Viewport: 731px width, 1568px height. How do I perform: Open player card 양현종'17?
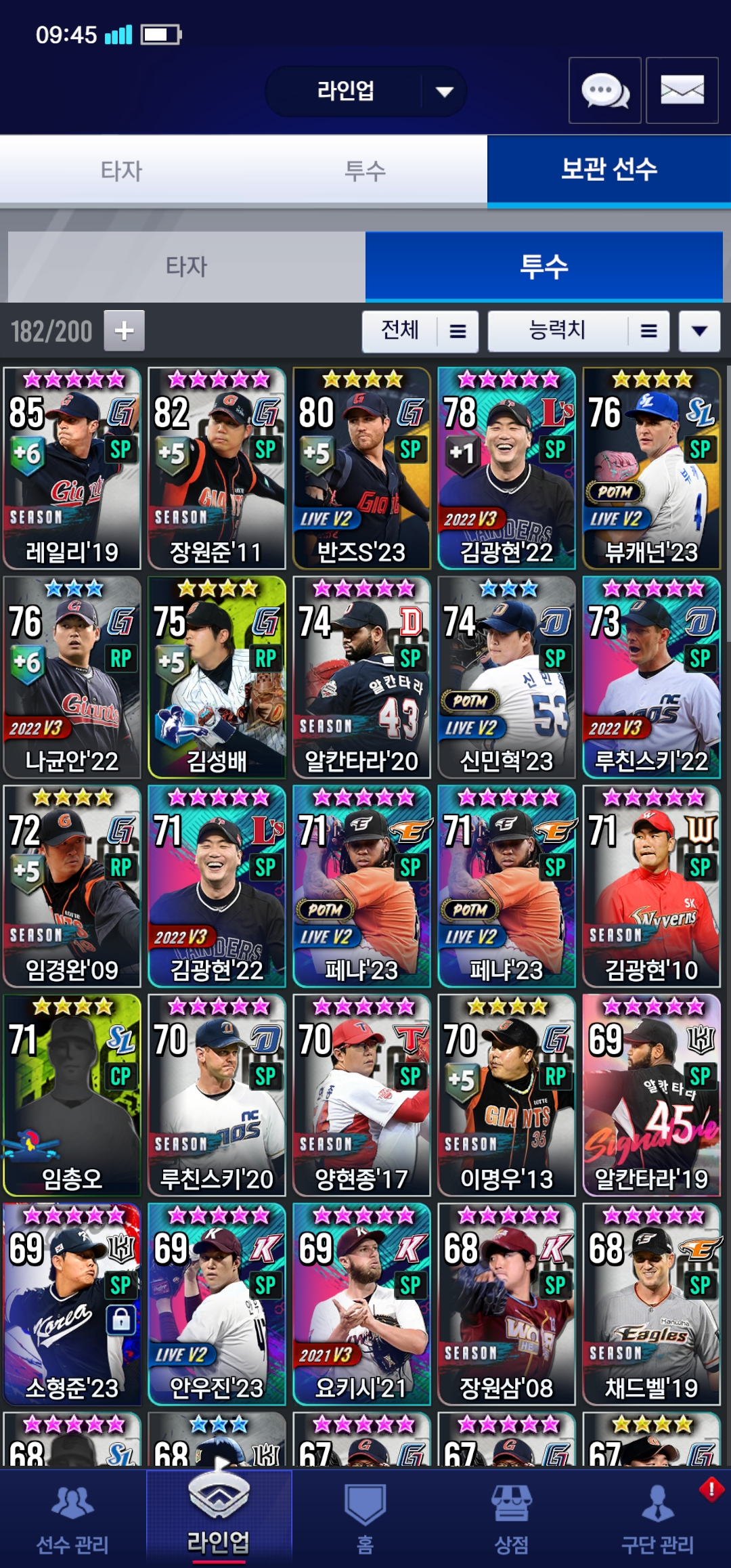(x=361, y=1095)
